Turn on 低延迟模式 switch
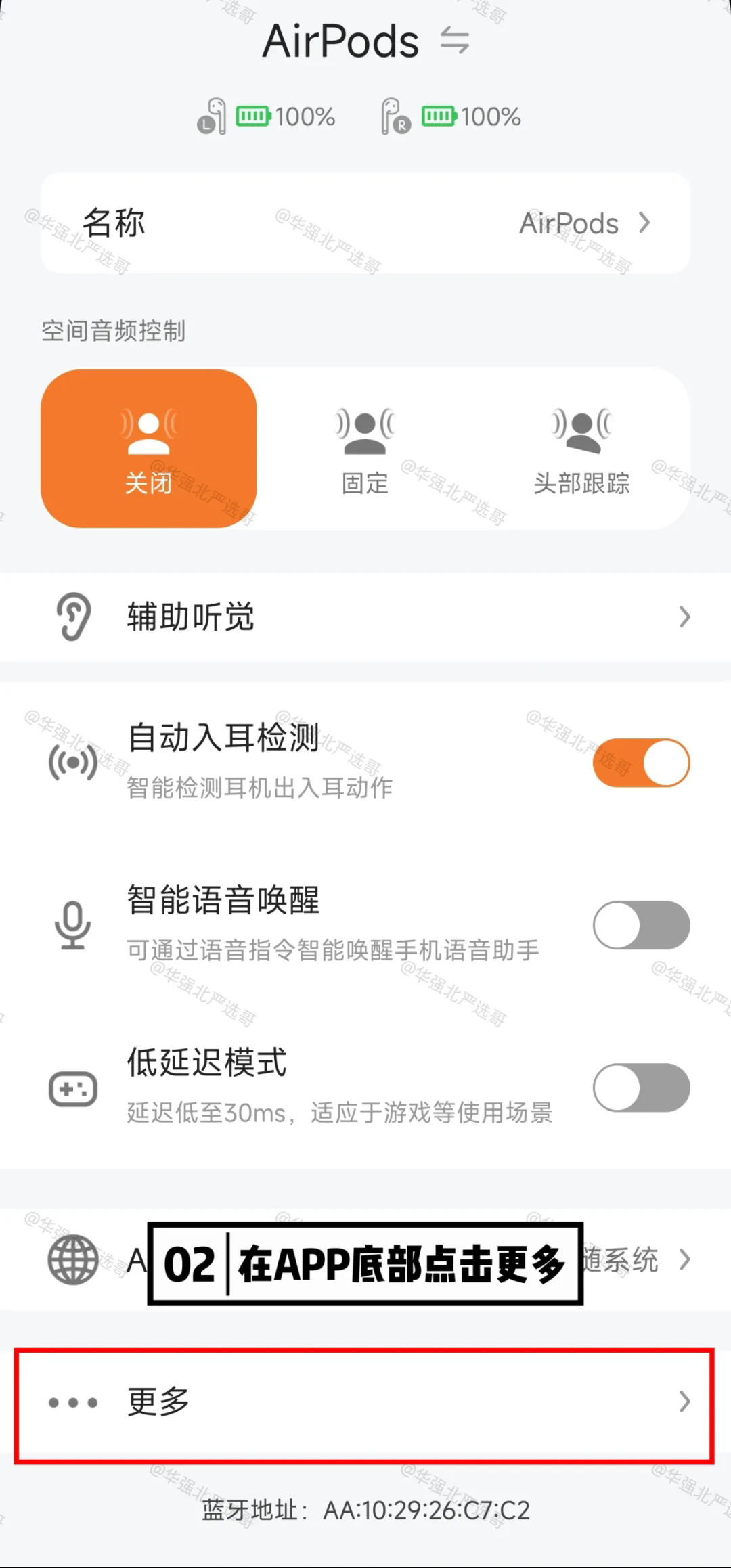 (642, 1088)
